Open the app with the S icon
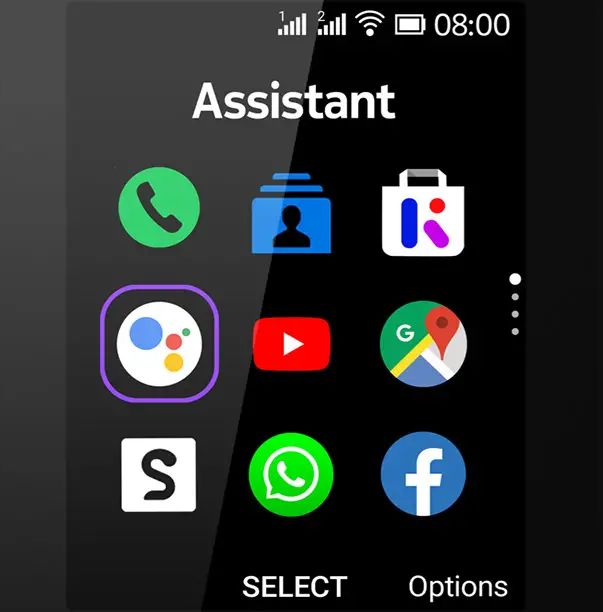603x612 pixels. (x=159, y=475)
